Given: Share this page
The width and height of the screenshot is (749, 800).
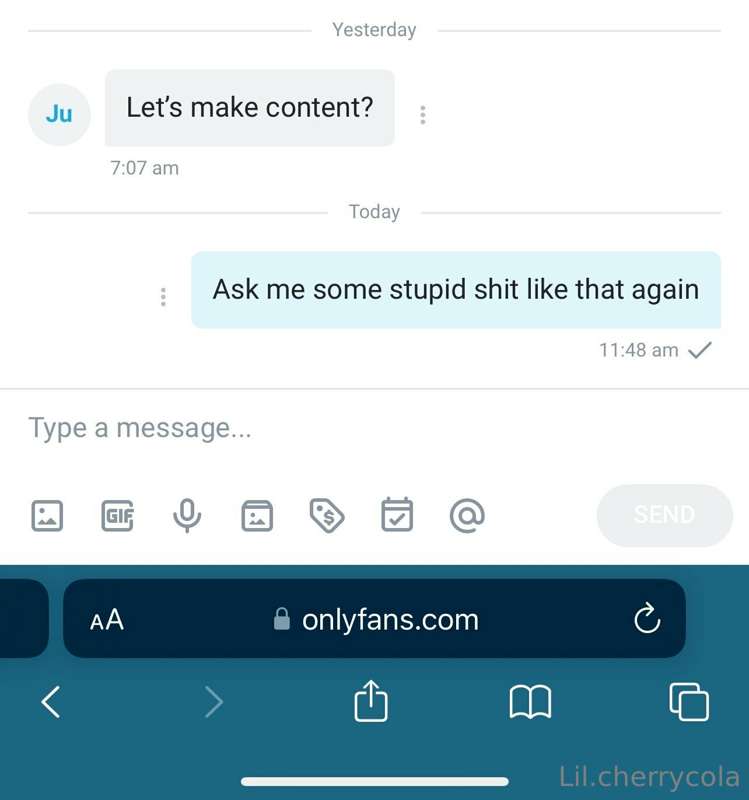Looking at the screenshot, I should pyautogui.click(x=371, y=701).
